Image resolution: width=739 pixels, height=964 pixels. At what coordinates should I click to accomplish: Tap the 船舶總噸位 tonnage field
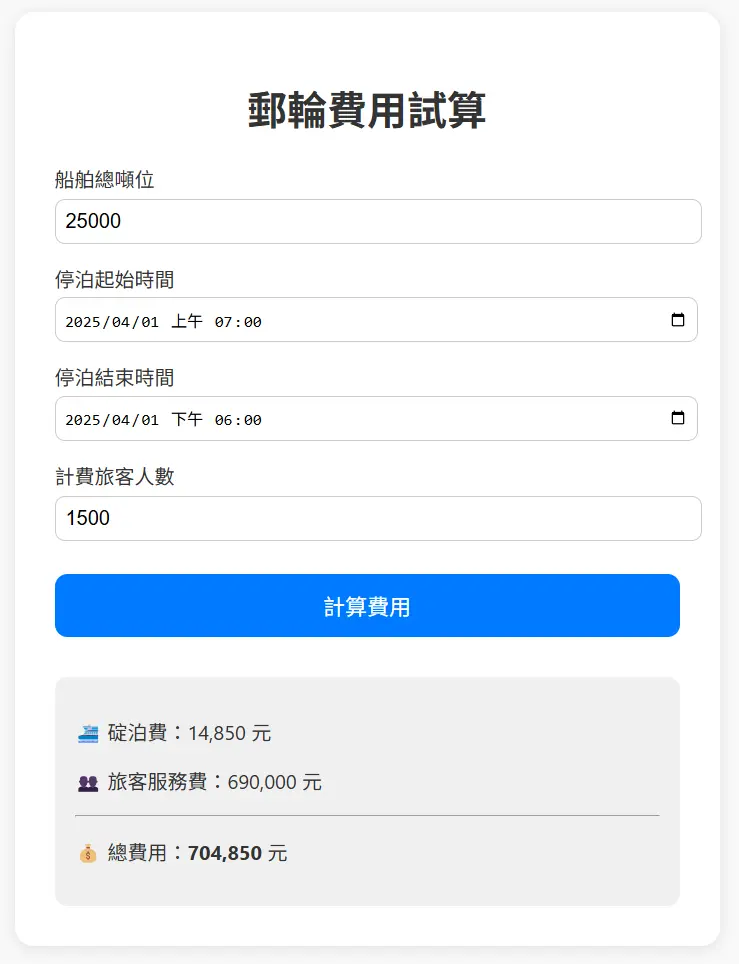click(378, 221)
